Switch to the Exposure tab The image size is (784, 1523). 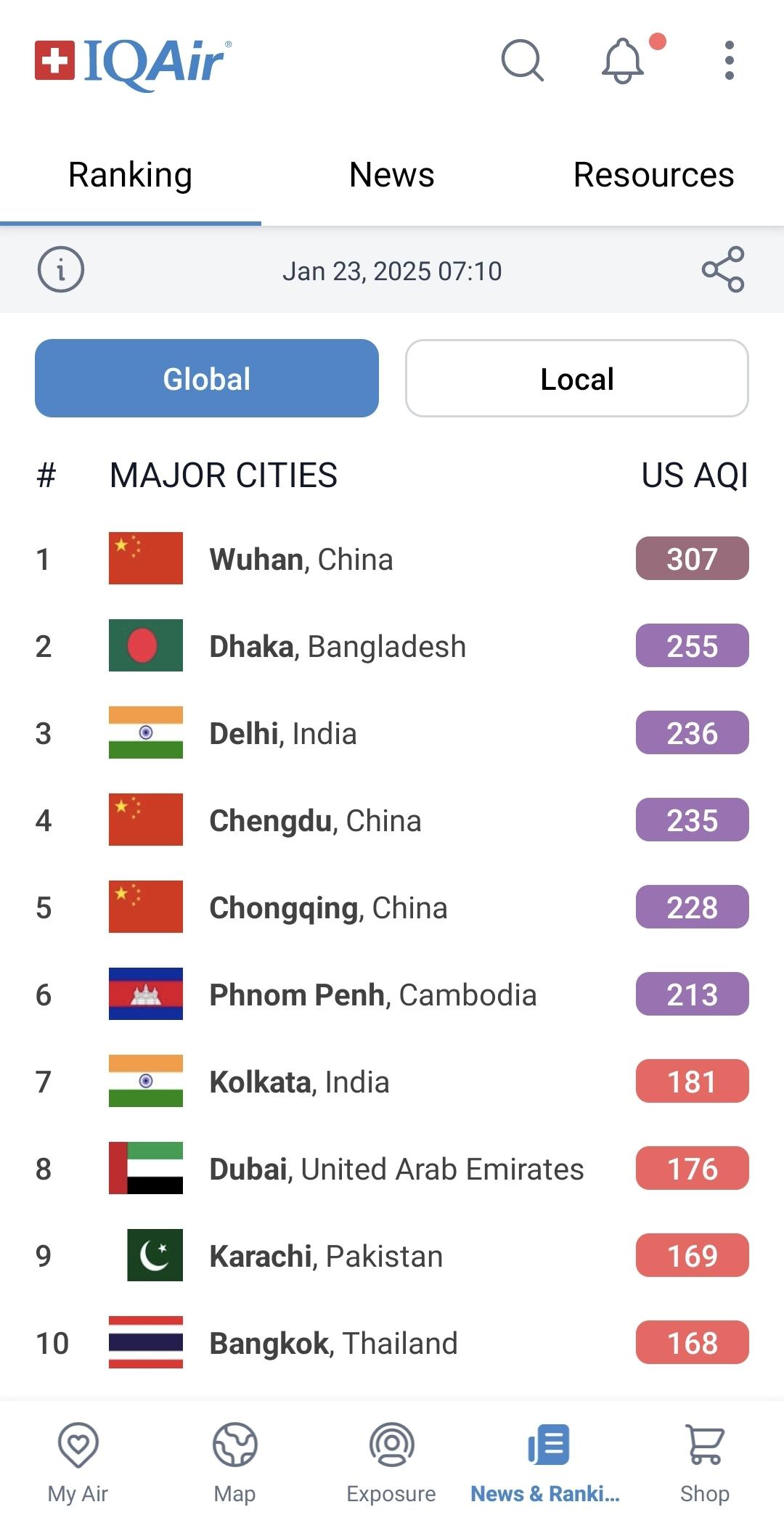coord(392,1463)
